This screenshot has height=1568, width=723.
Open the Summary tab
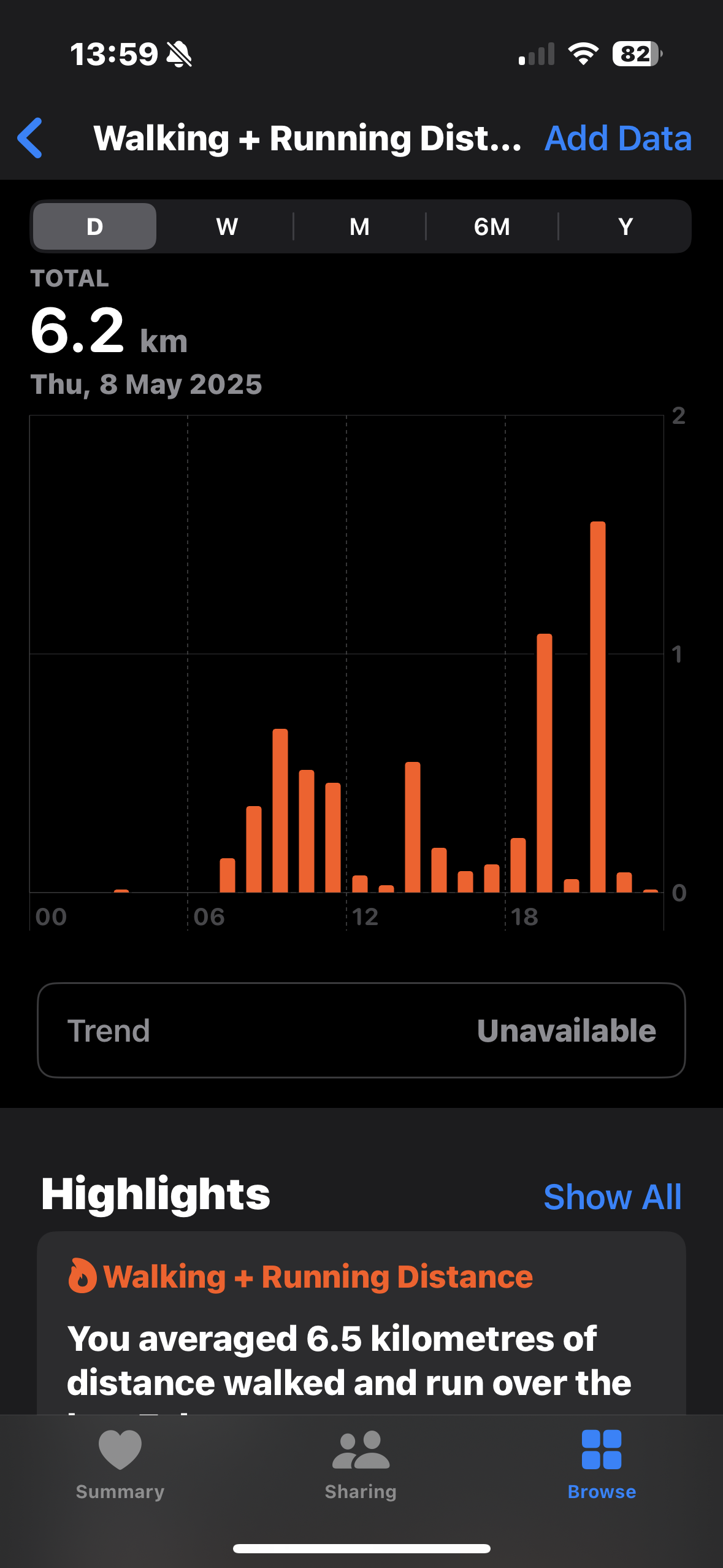pyautogui.click(x=120, y=1465)
